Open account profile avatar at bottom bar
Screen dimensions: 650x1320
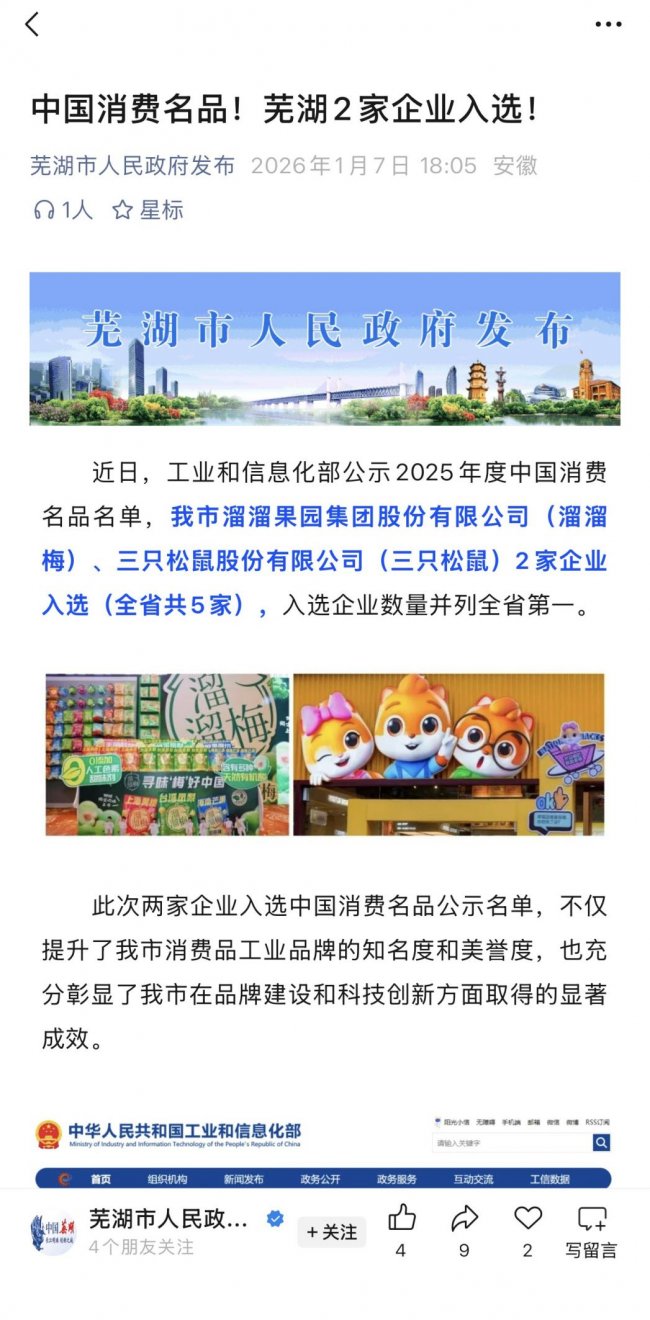(52, 1232)
